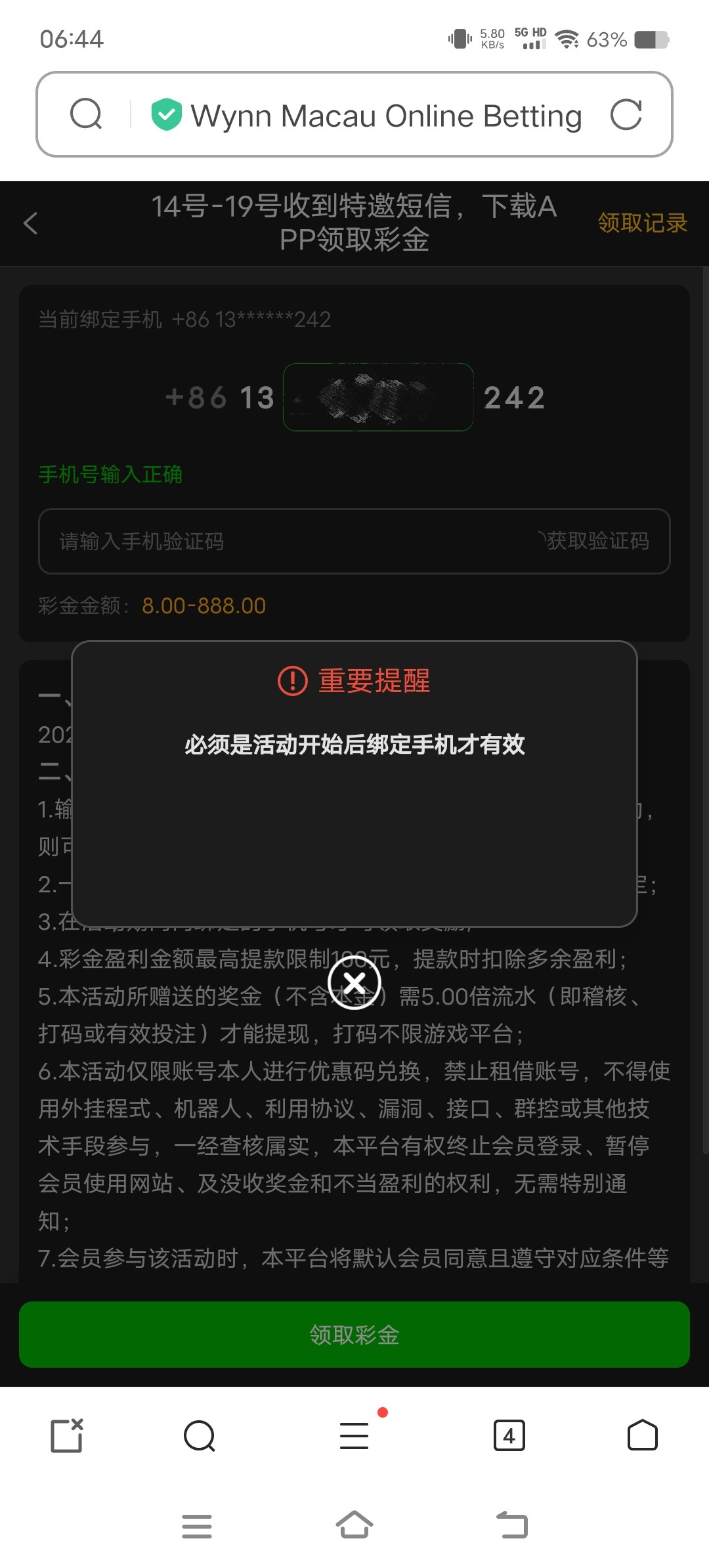Tap 获取验证码 to request the code
This screenshot has width=709, height=1568.
tap(596, 541)
